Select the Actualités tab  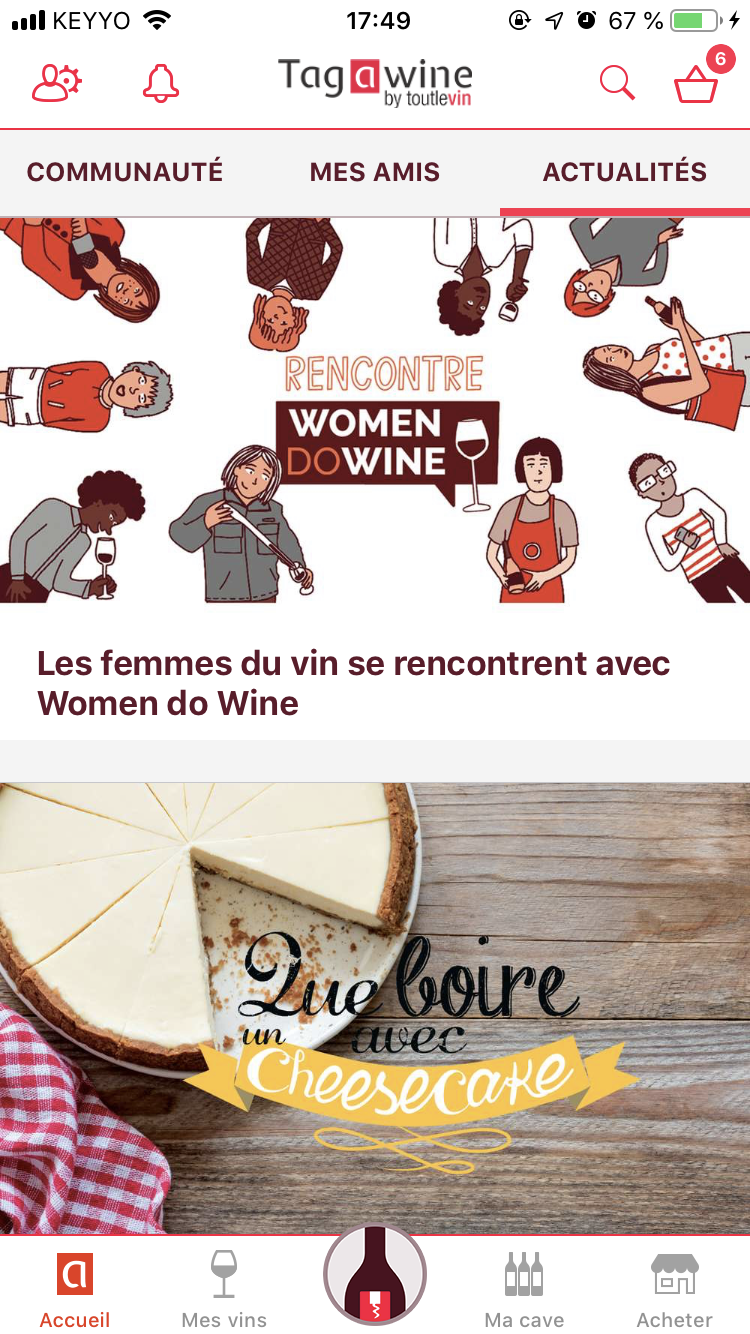(625, 172)
